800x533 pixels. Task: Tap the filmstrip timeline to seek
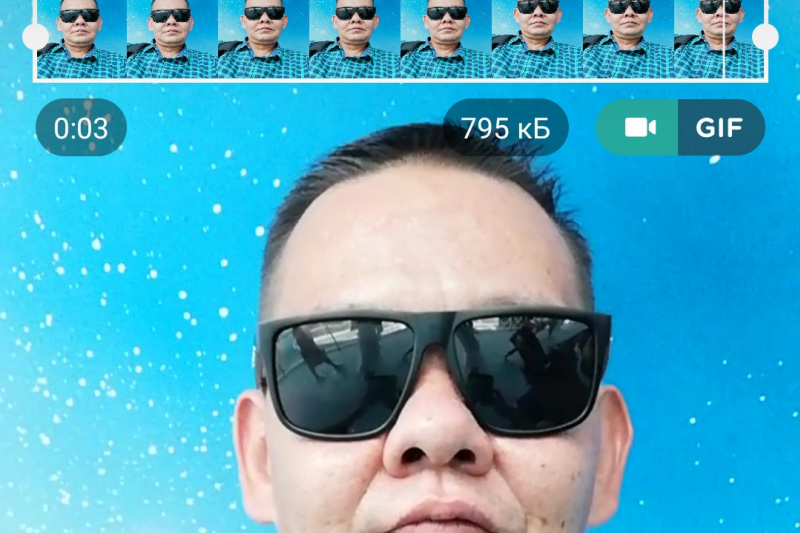coord(400,38)
